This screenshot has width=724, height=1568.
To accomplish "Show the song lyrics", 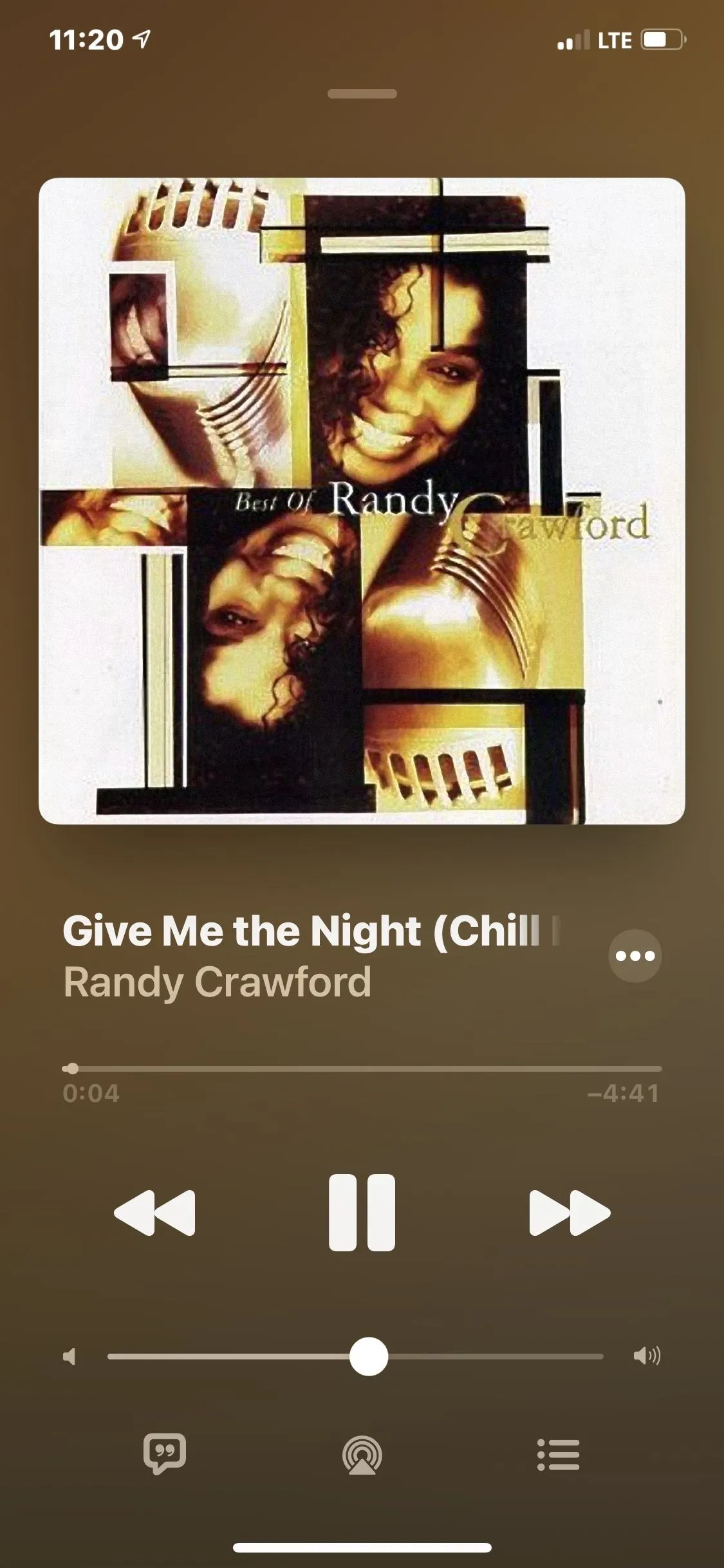I will click(x=165, y=1454).
